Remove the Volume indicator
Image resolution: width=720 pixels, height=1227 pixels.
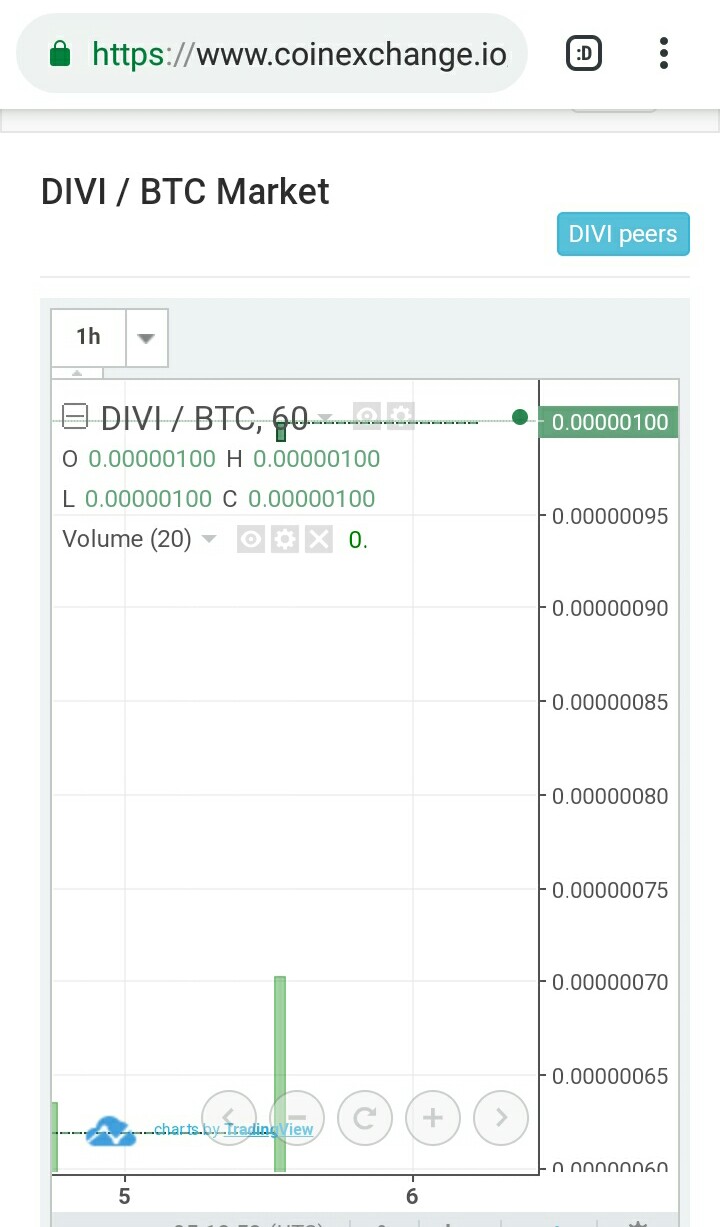pyautogui.click(x=318, y=540)
